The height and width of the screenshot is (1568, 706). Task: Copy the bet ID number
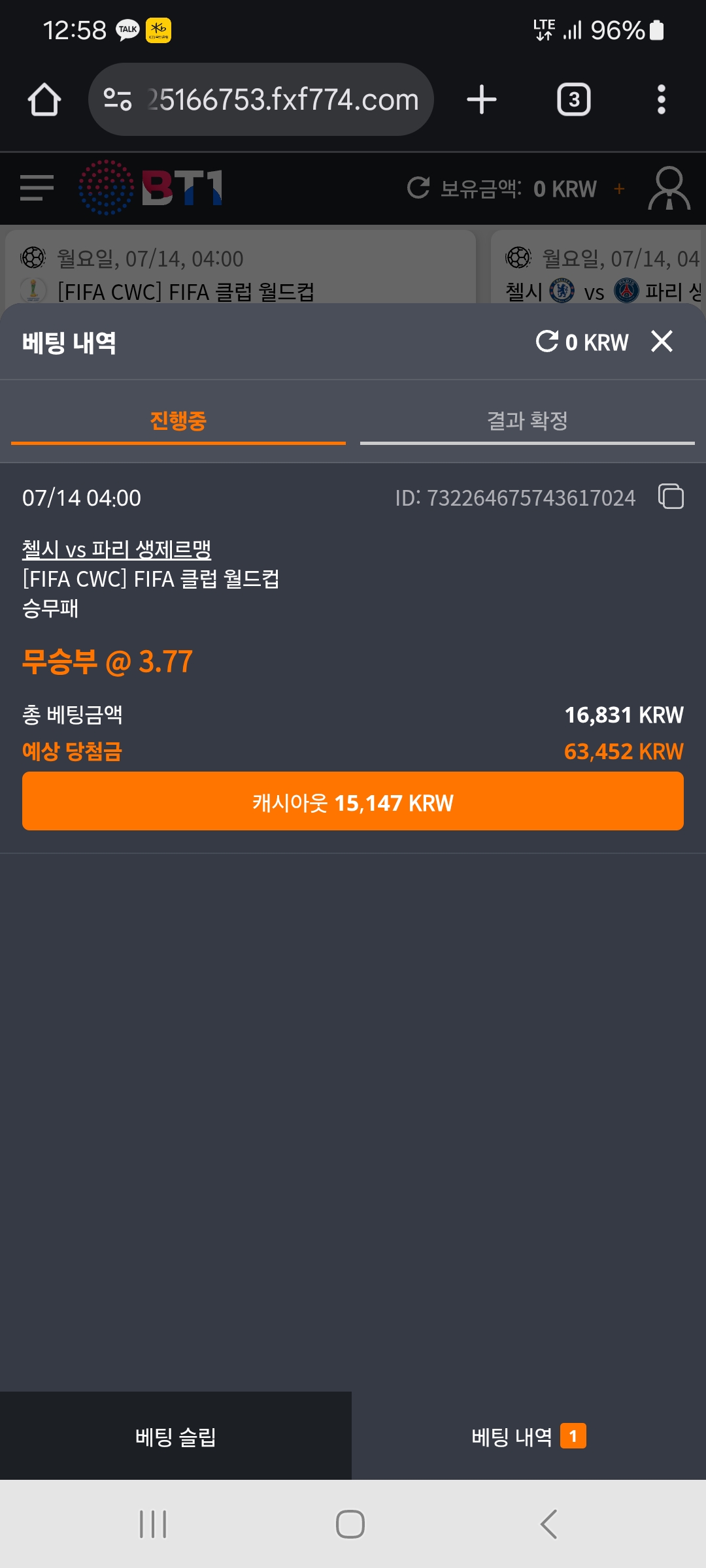tap(671, 497)
